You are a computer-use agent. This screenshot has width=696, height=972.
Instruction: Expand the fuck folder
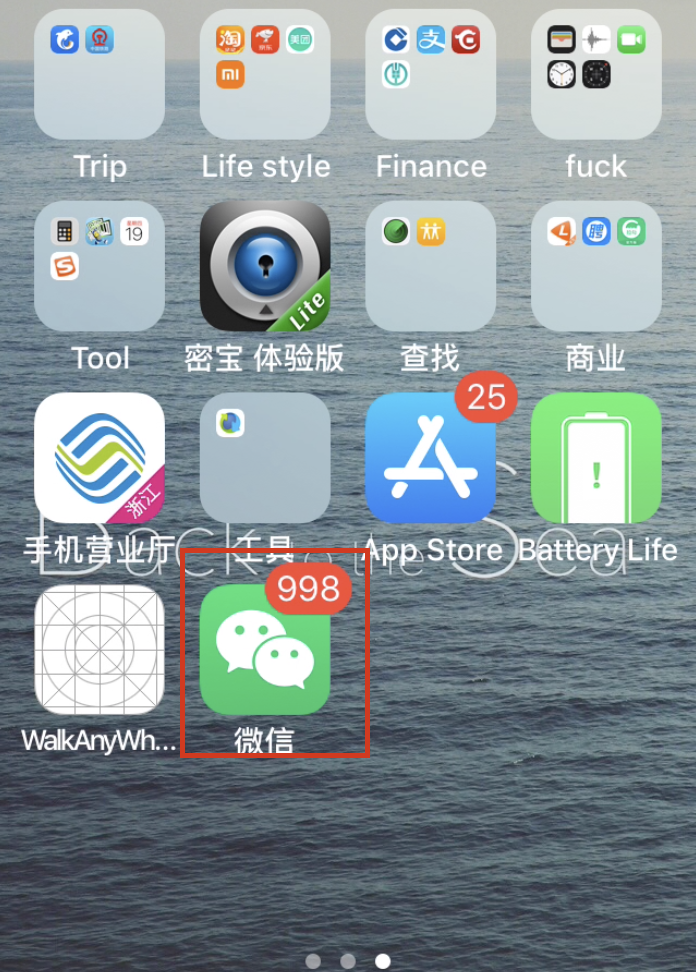point(596,75)
